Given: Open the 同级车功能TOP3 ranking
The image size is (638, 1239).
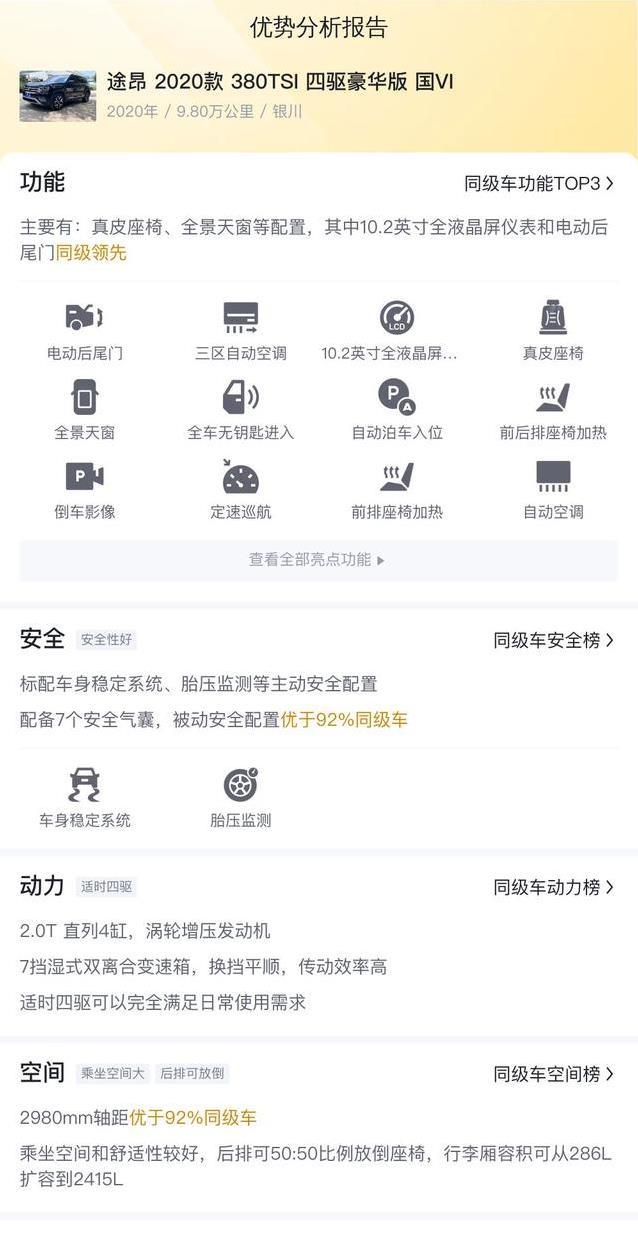Looking at the screenshot, I should [x=539, y=184].
